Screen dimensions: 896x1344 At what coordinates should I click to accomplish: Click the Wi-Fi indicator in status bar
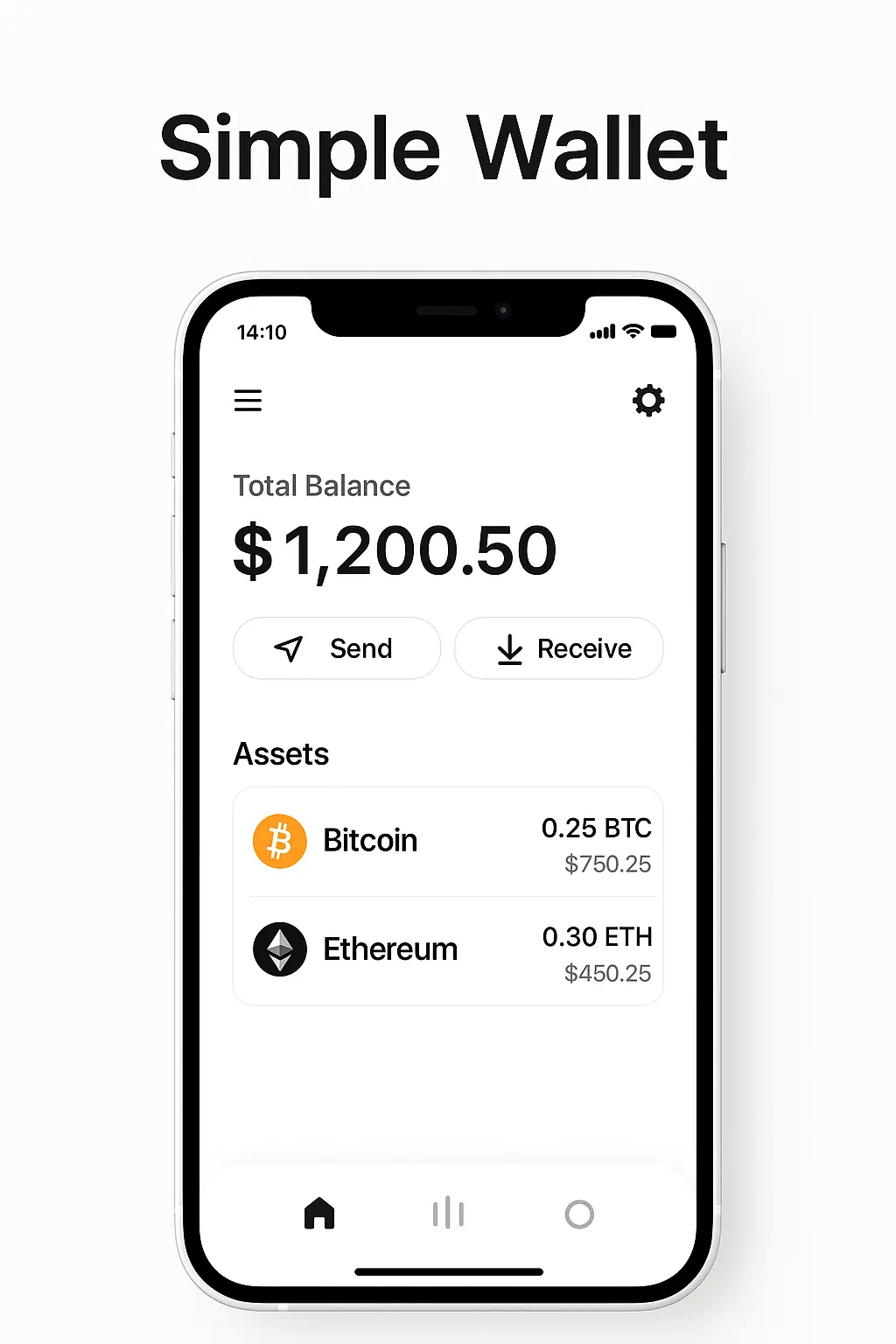coord(632,332)
